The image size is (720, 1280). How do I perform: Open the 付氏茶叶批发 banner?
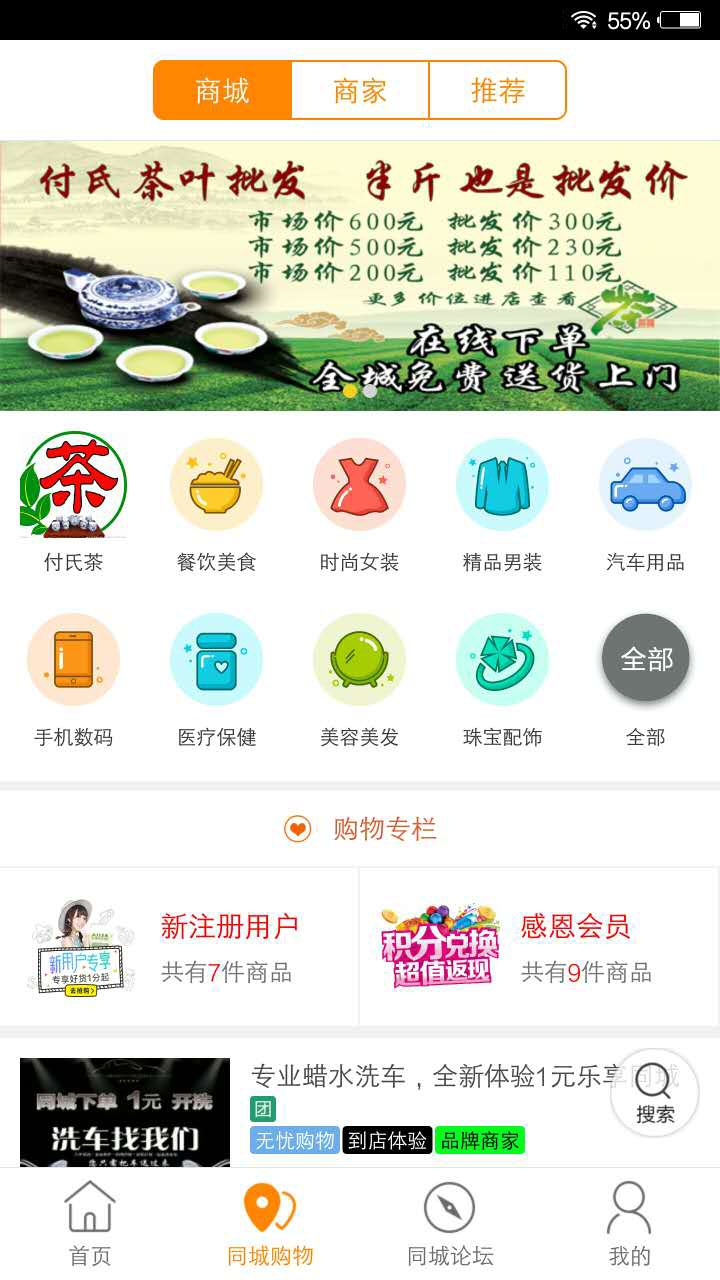click(x=360, y=275)
